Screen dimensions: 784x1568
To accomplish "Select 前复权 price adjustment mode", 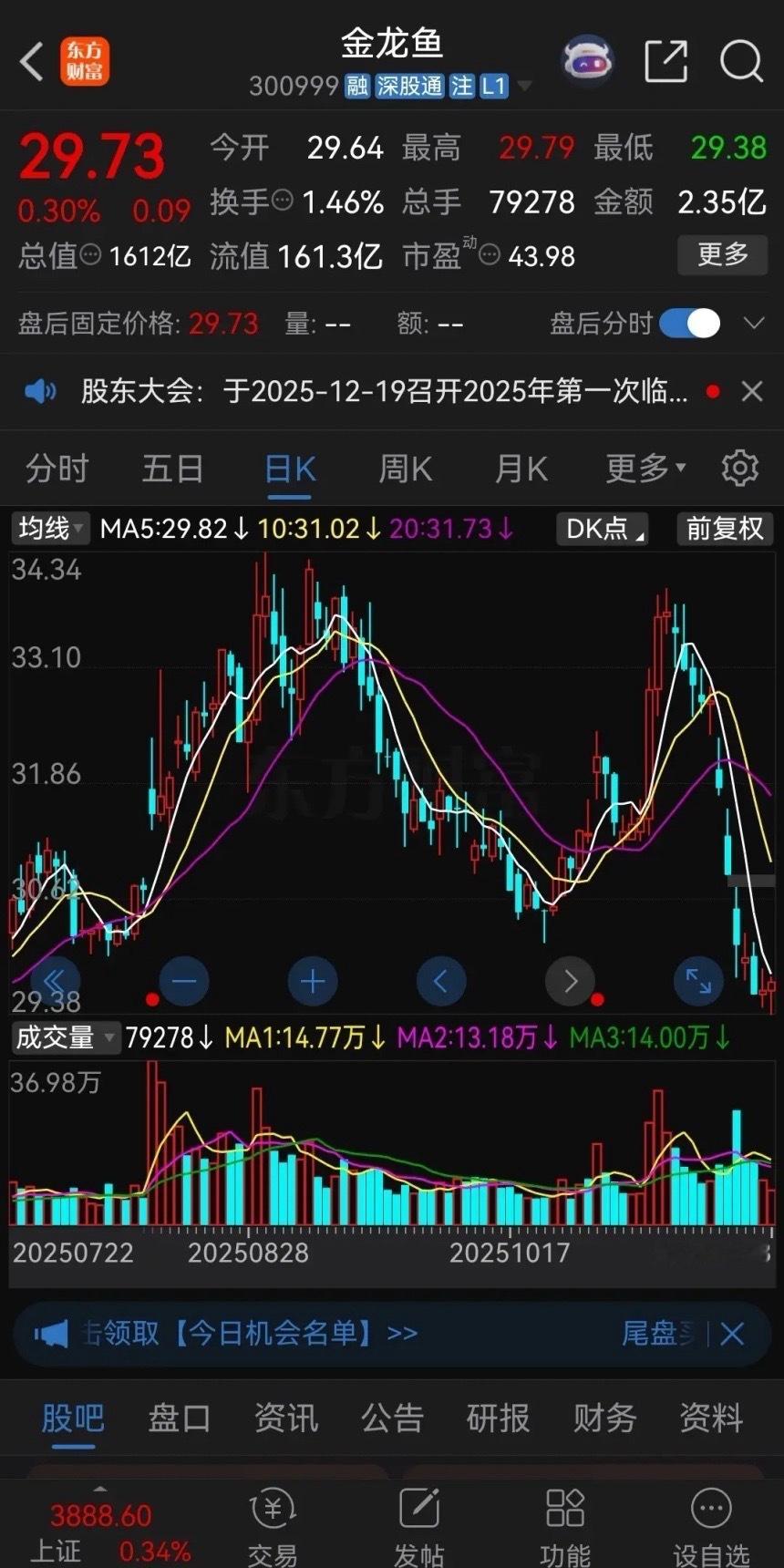I will tap(723, 529).
